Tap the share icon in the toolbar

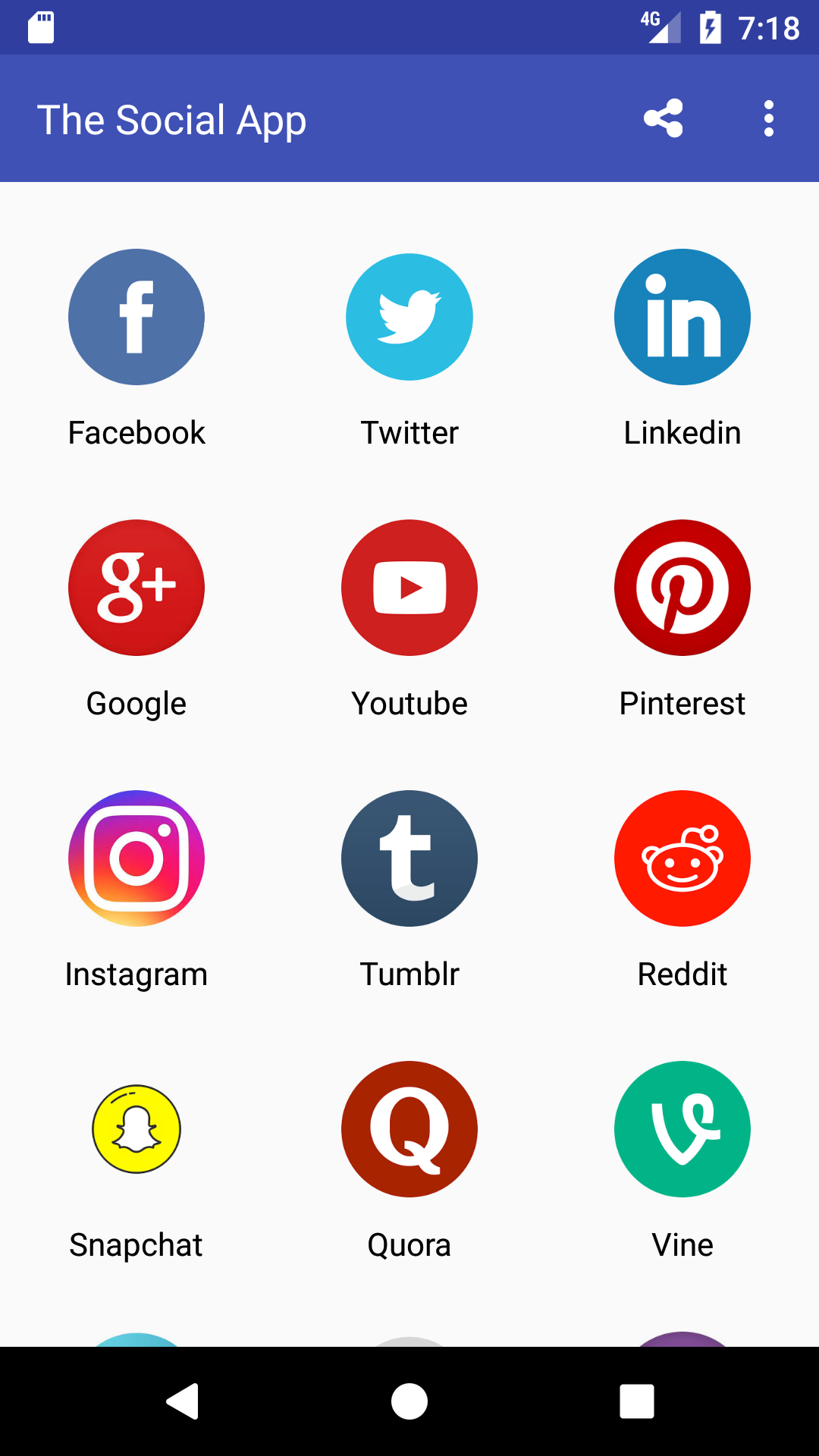663,119
